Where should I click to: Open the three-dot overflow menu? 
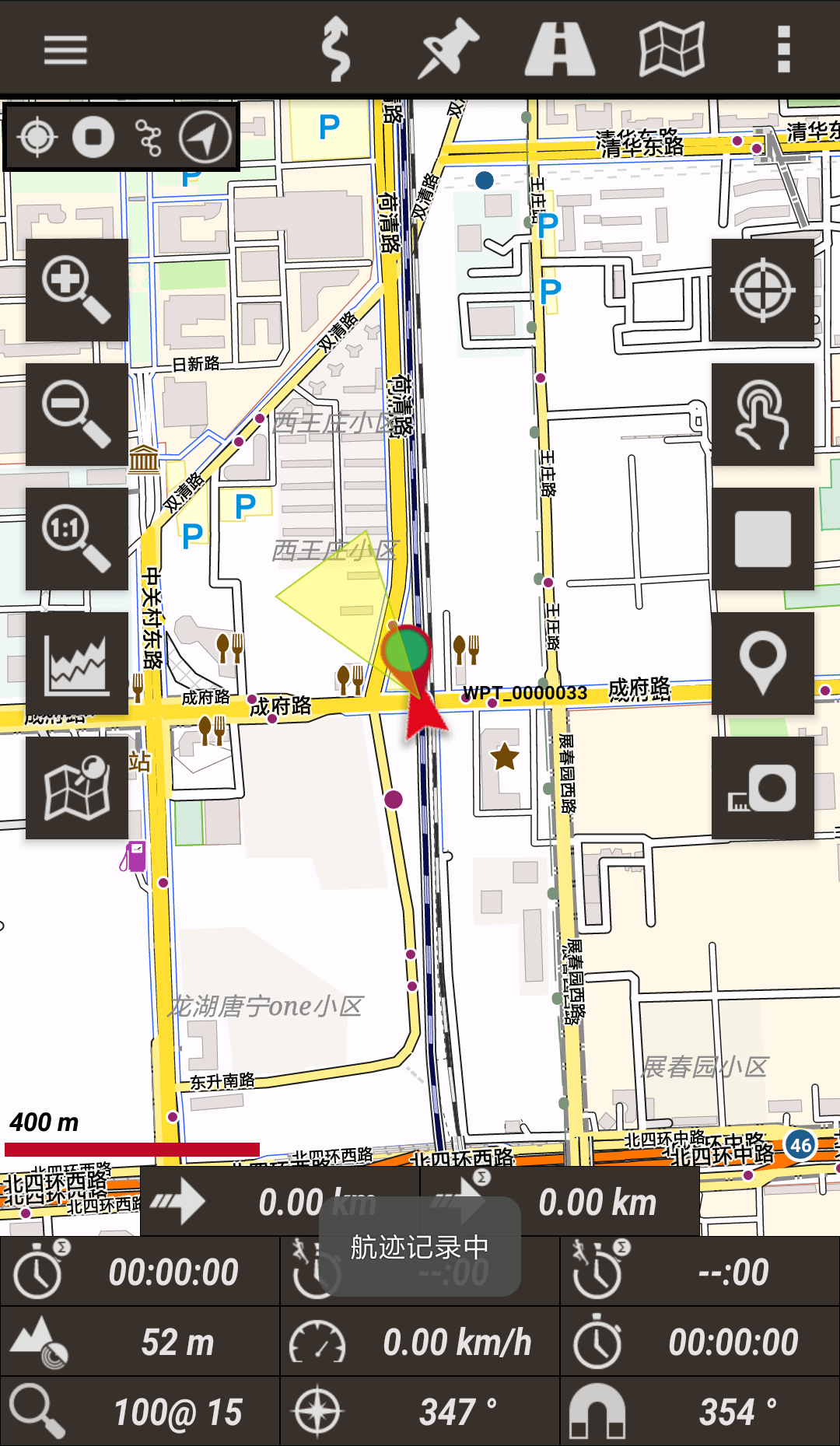(784, 50)
